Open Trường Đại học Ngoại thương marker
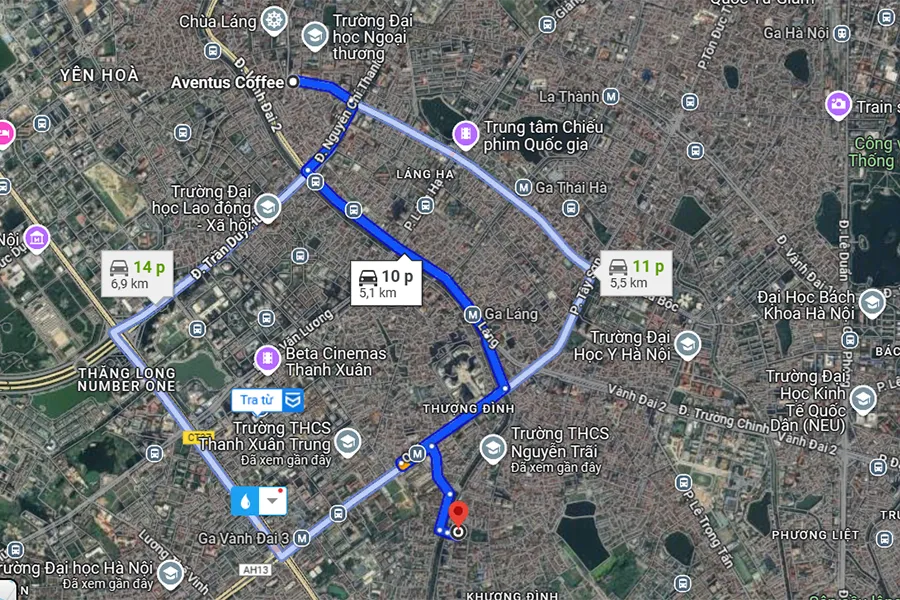The image size is (900, 600). click(x=315, y=38)
